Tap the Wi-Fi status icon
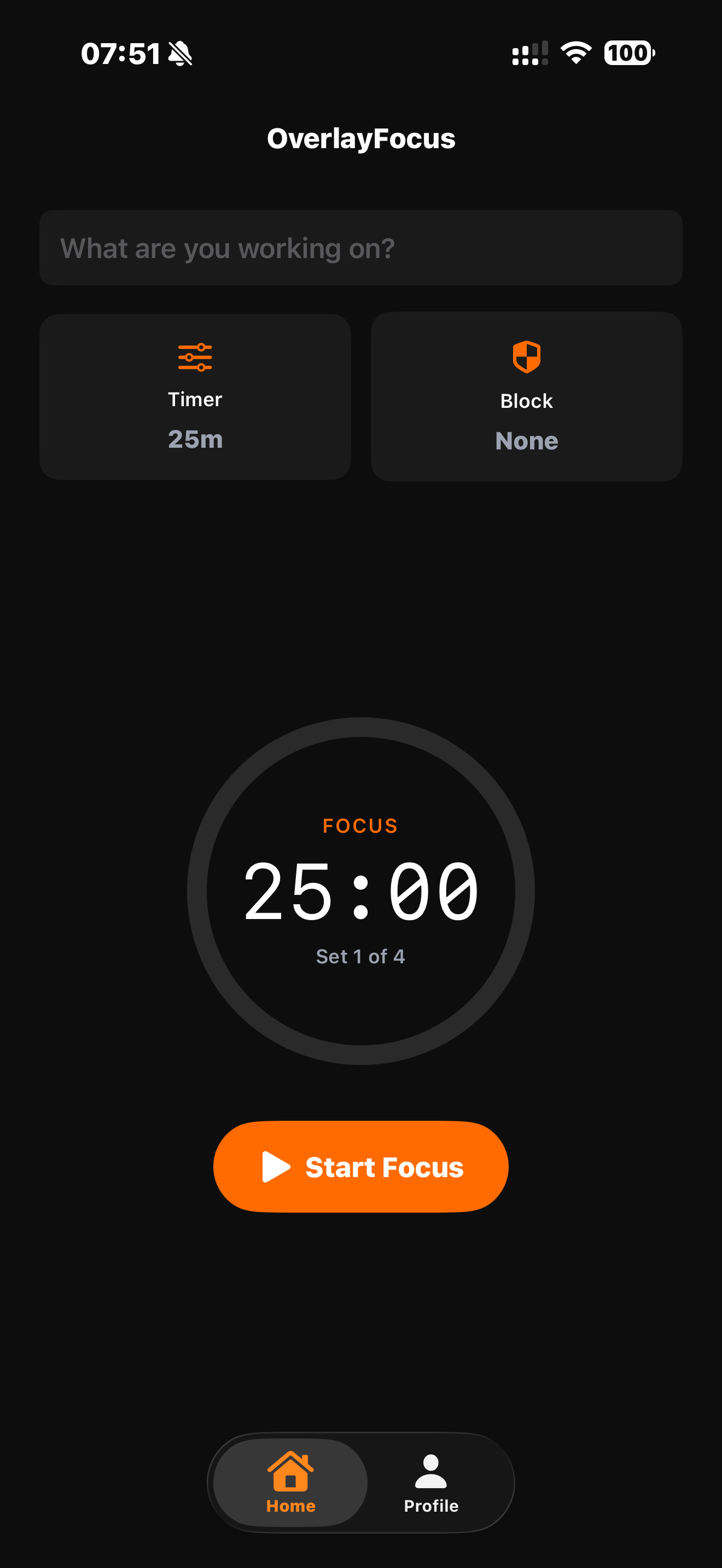The width and height of the screenshot is (722, 1568). [575, 54]
